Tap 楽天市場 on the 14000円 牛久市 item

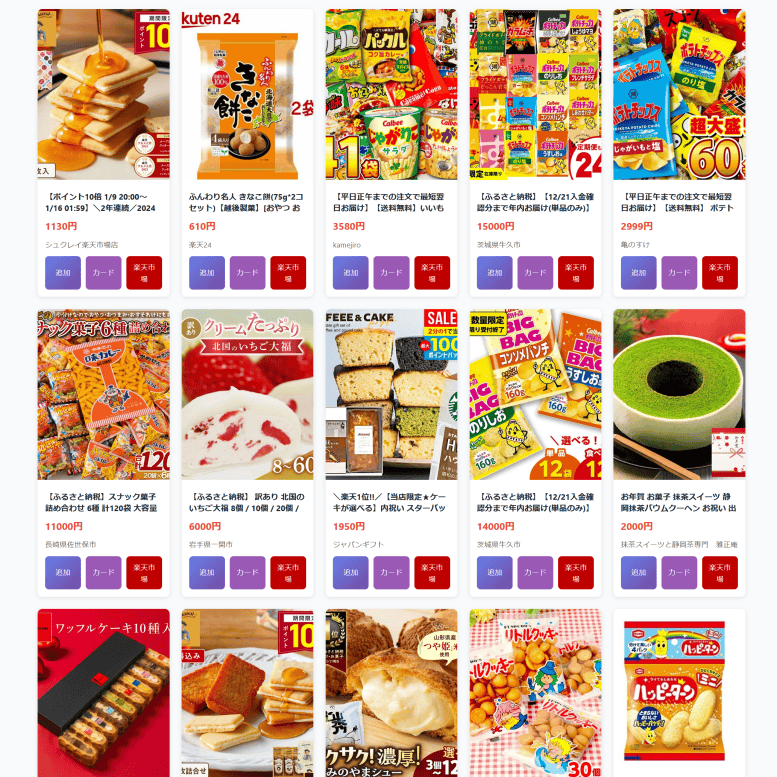576,573
